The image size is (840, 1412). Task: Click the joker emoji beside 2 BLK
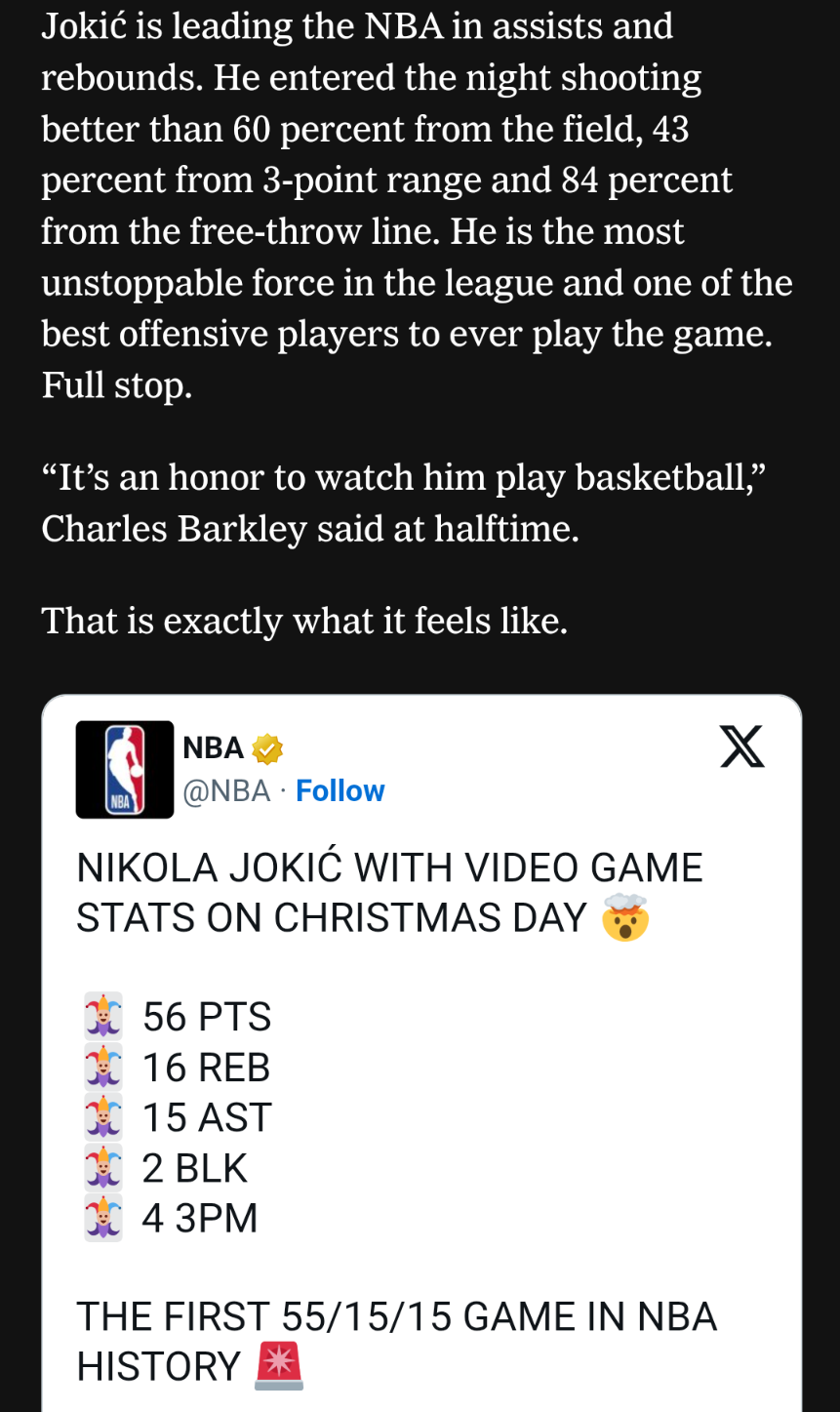coord(100,1167)
